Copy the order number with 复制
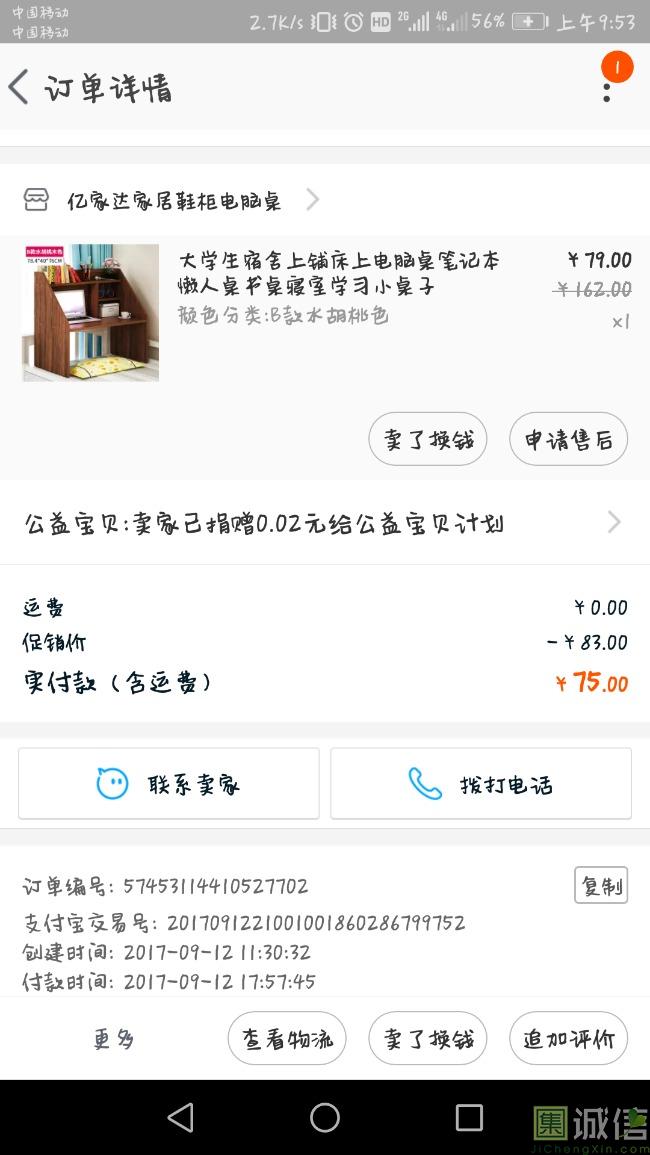This screenshot has height=1155, width=650. [x=601, y=885]
